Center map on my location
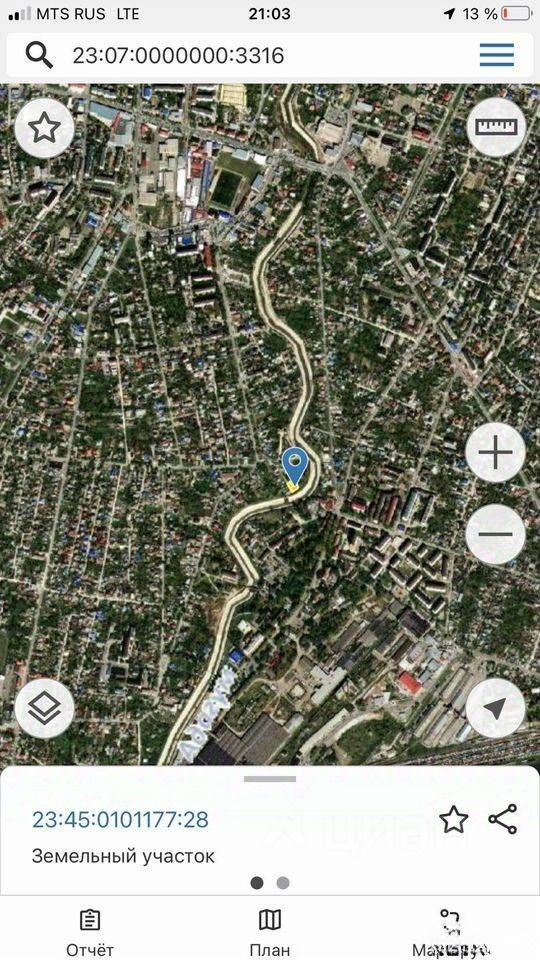Screen dimensions: 540x960 495,708
